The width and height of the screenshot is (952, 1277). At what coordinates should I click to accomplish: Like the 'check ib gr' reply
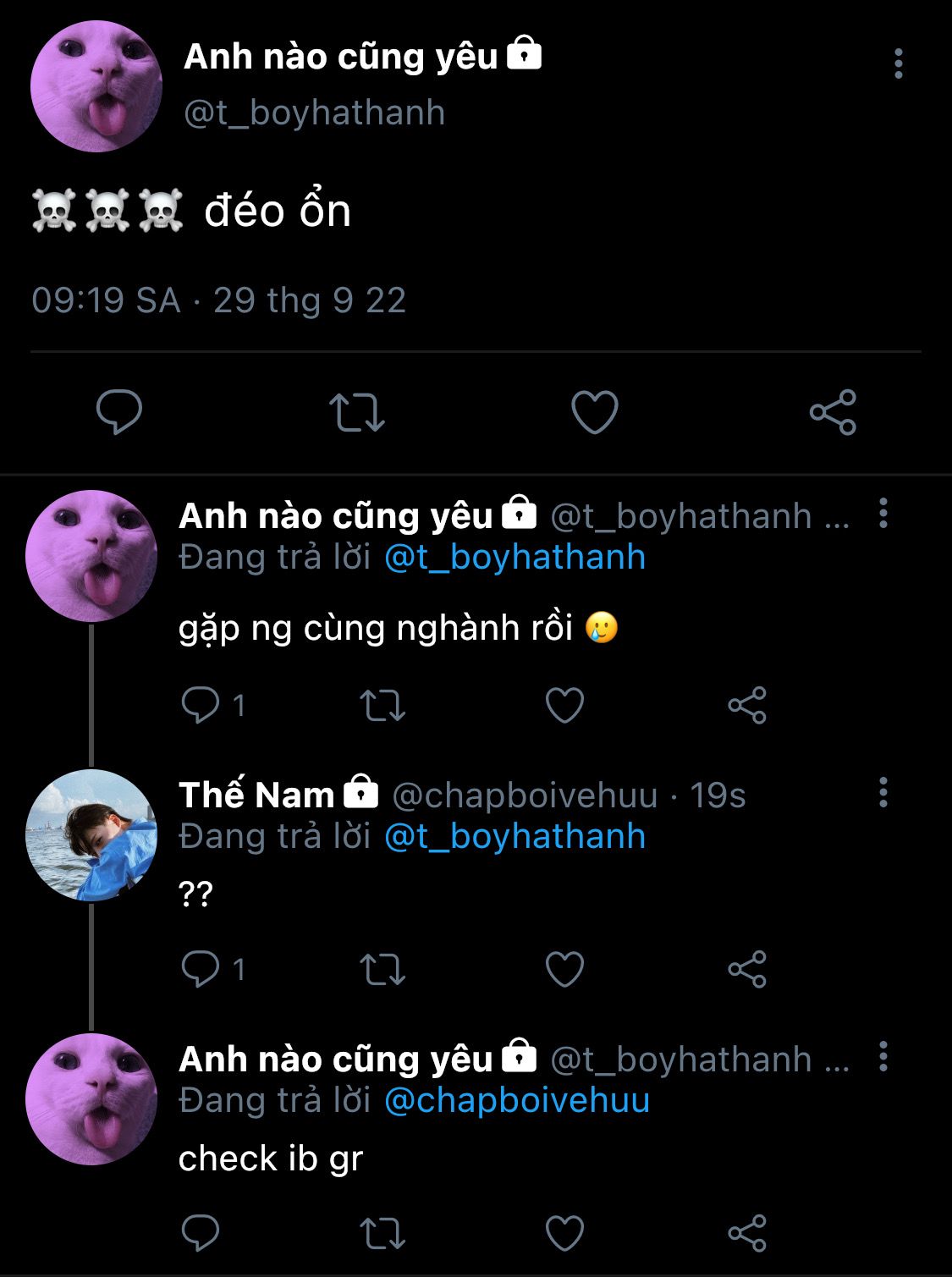coord(564,1233)
